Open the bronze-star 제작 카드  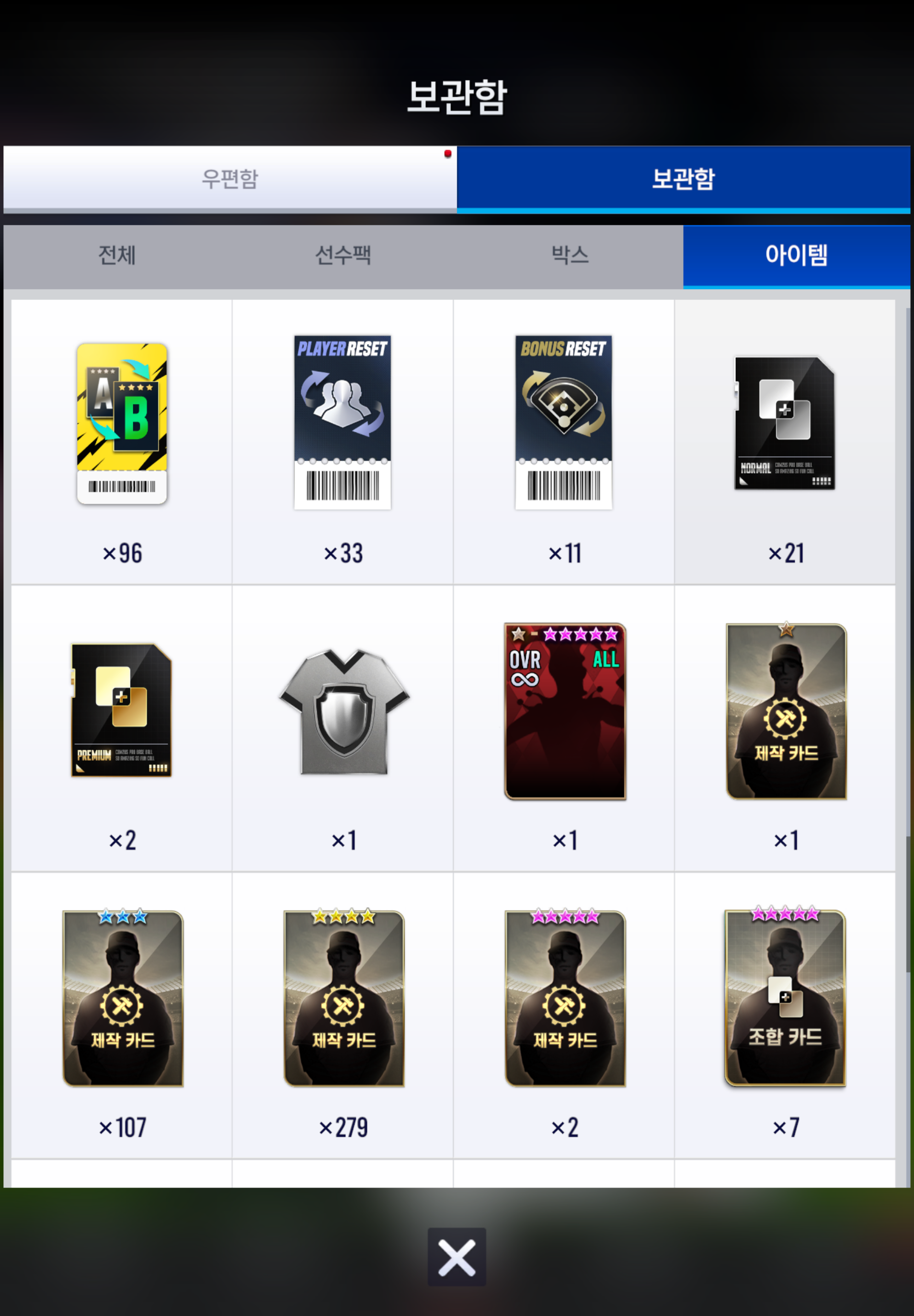click(x=786, y=711)
